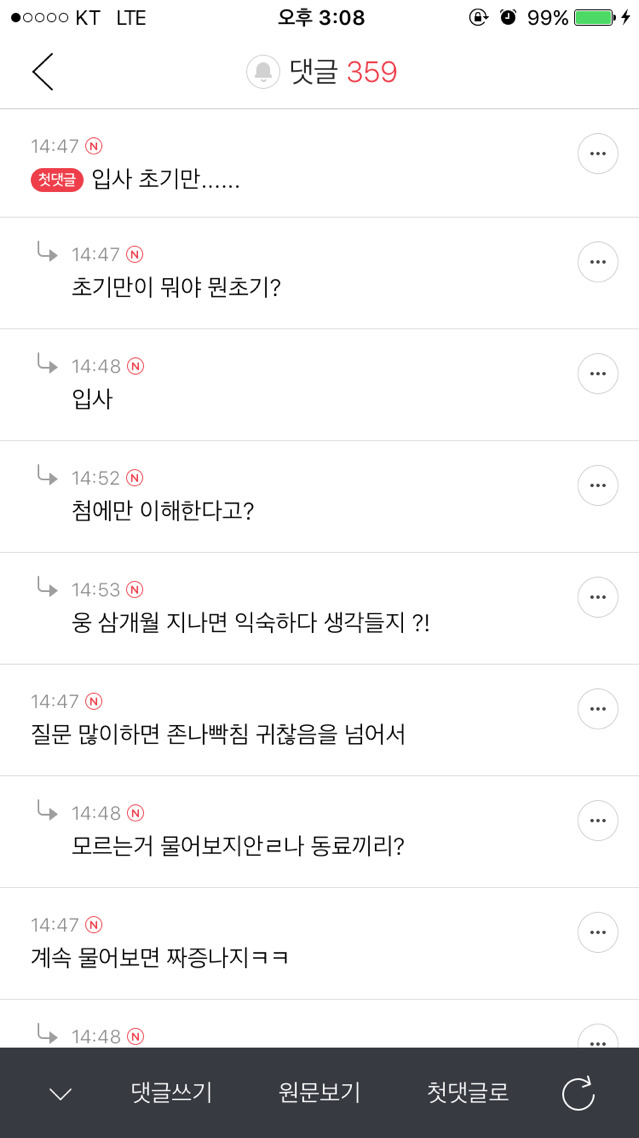
Task: Open options for comment '질문 많이하면 존나빡침'
Action: (x=598, y=709)
